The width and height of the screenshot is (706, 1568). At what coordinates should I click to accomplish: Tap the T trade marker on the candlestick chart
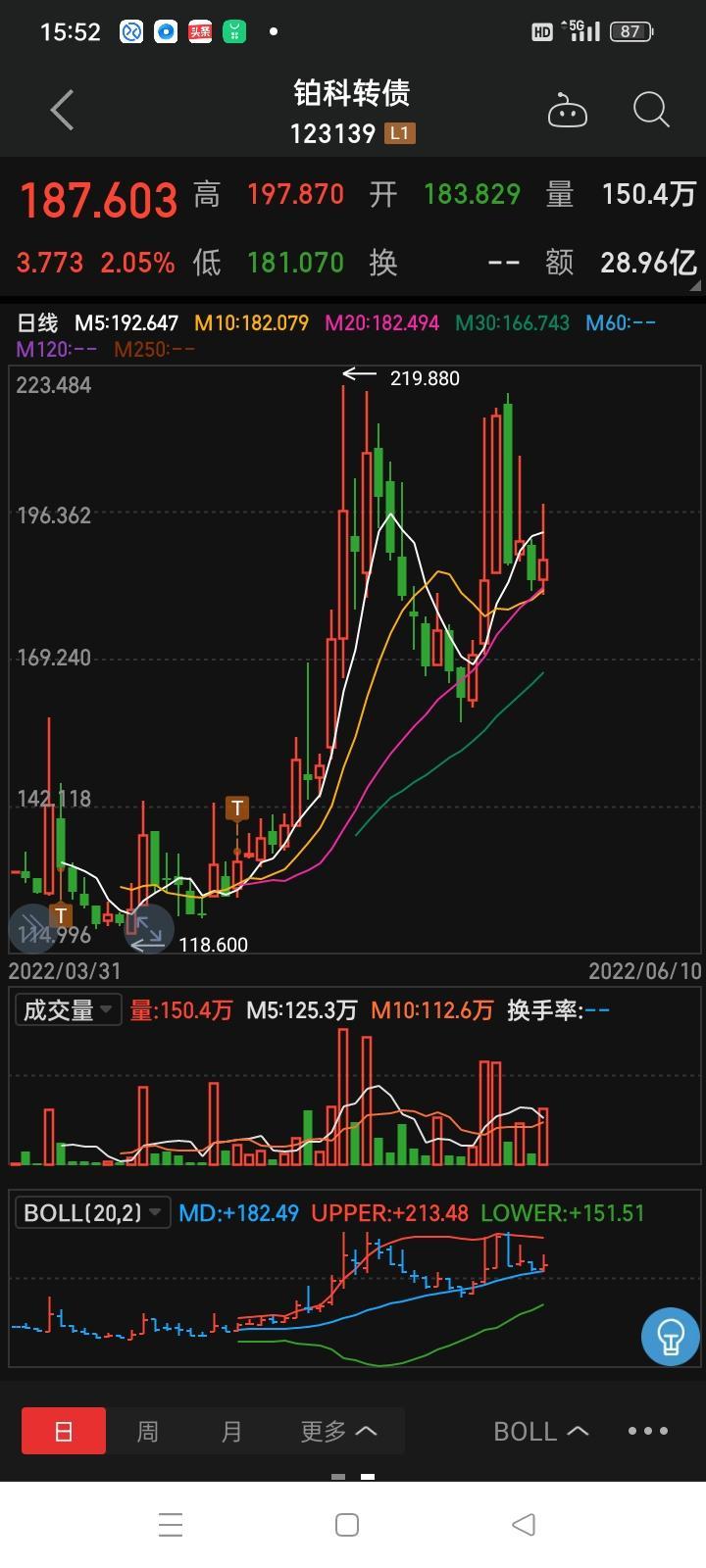(235, 807)
